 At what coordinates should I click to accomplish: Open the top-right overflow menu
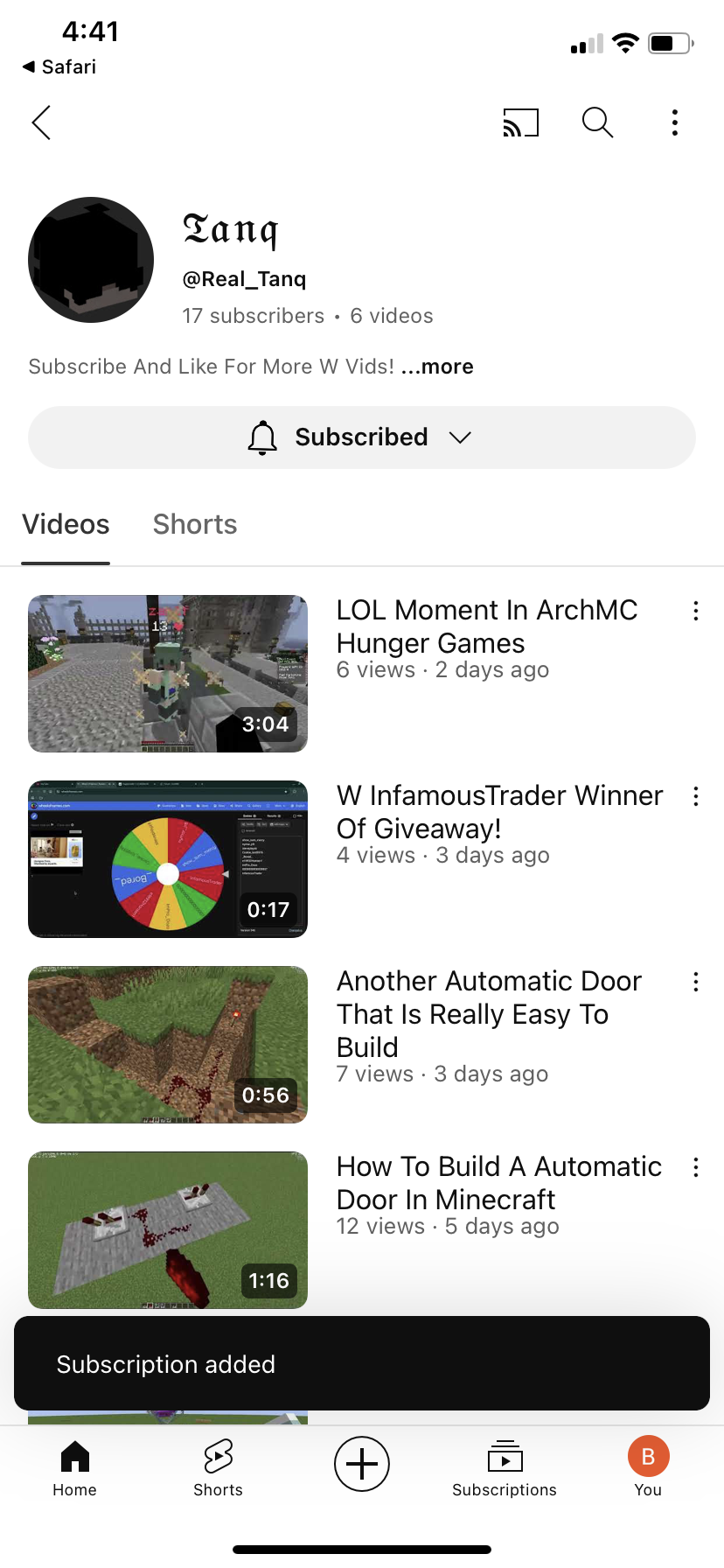coord(674,122)
